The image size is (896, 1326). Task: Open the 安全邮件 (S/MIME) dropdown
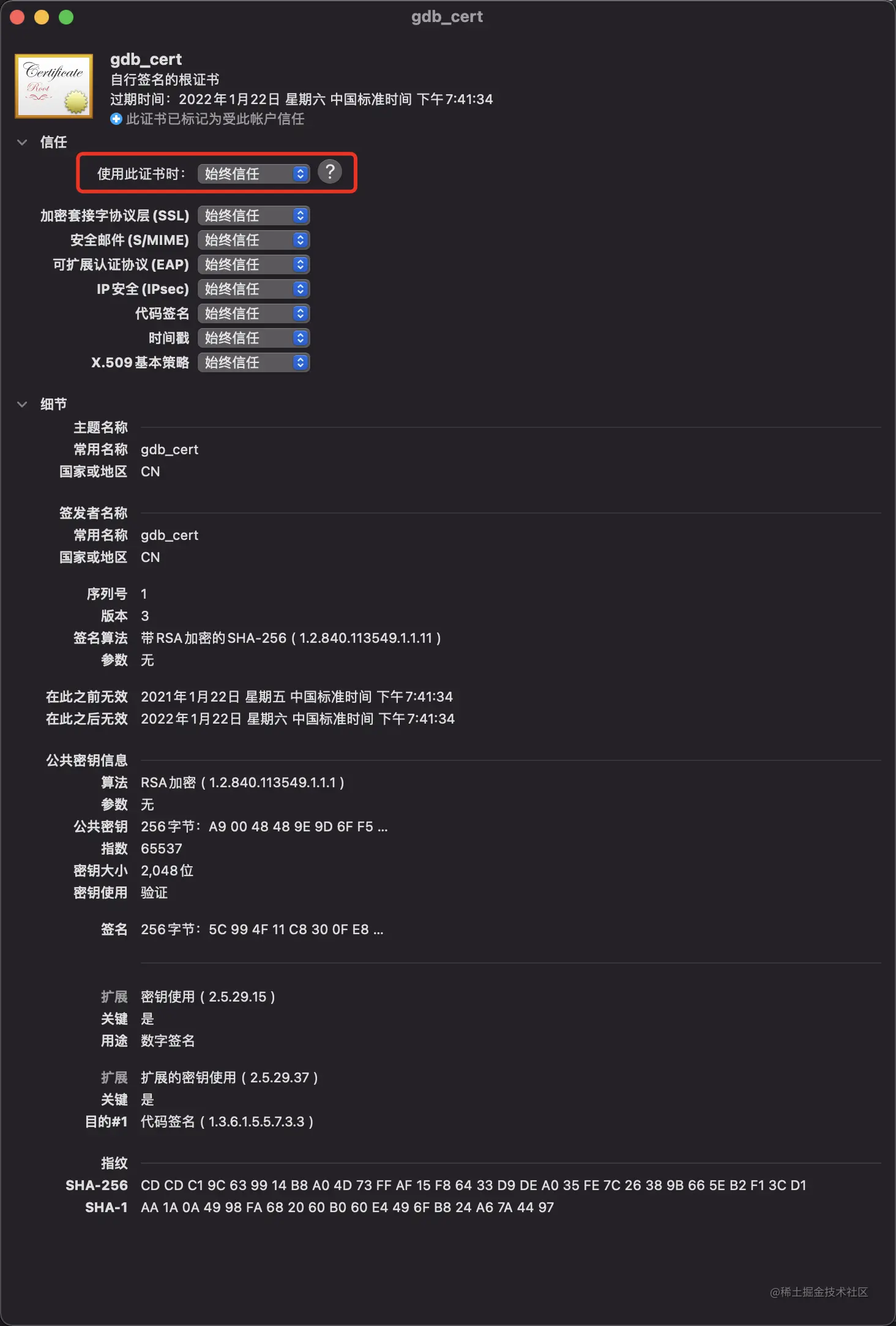pyautogui.click(x=253, y=240)
